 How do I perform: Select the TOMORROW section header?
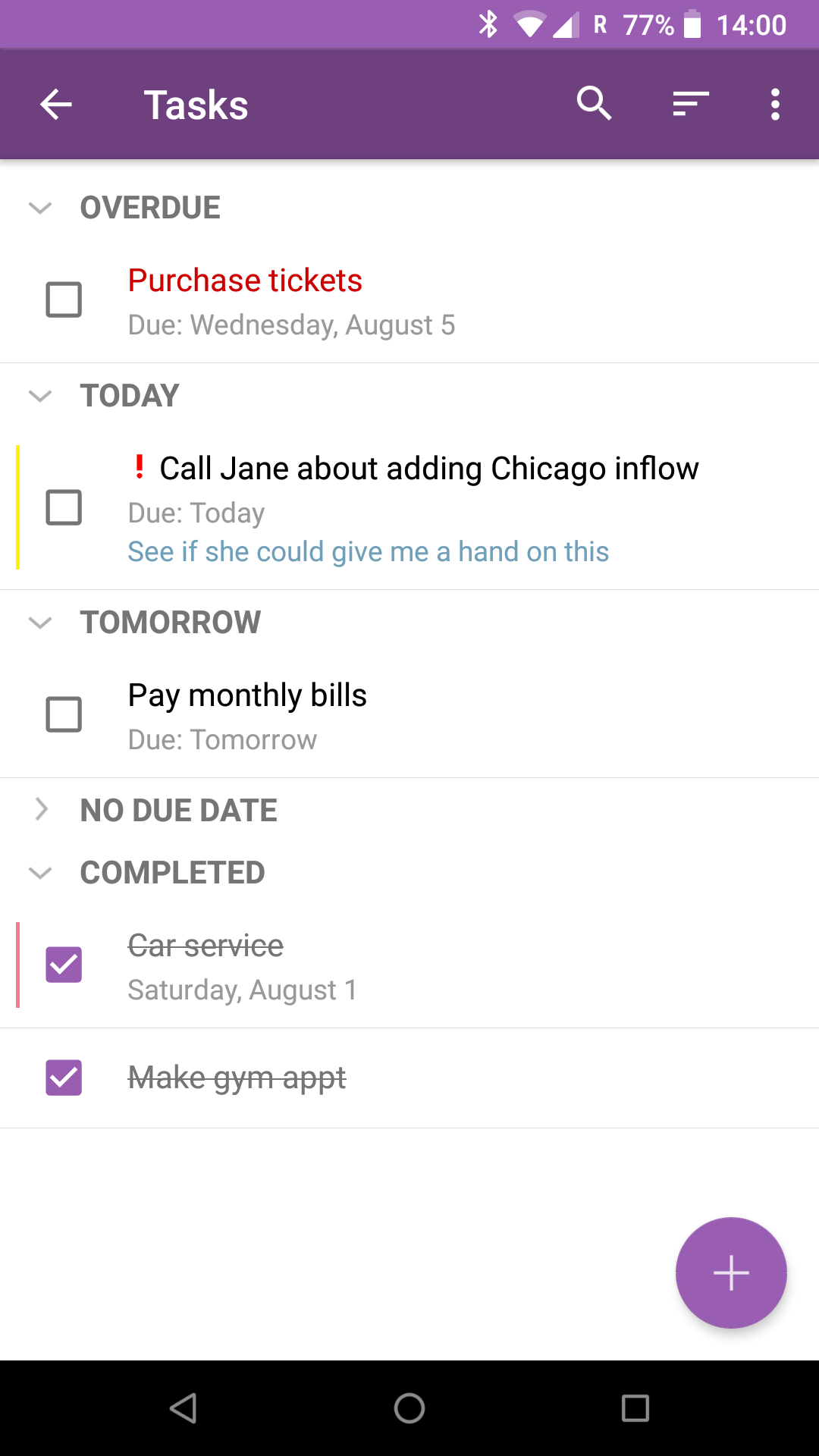coord(170,622)
